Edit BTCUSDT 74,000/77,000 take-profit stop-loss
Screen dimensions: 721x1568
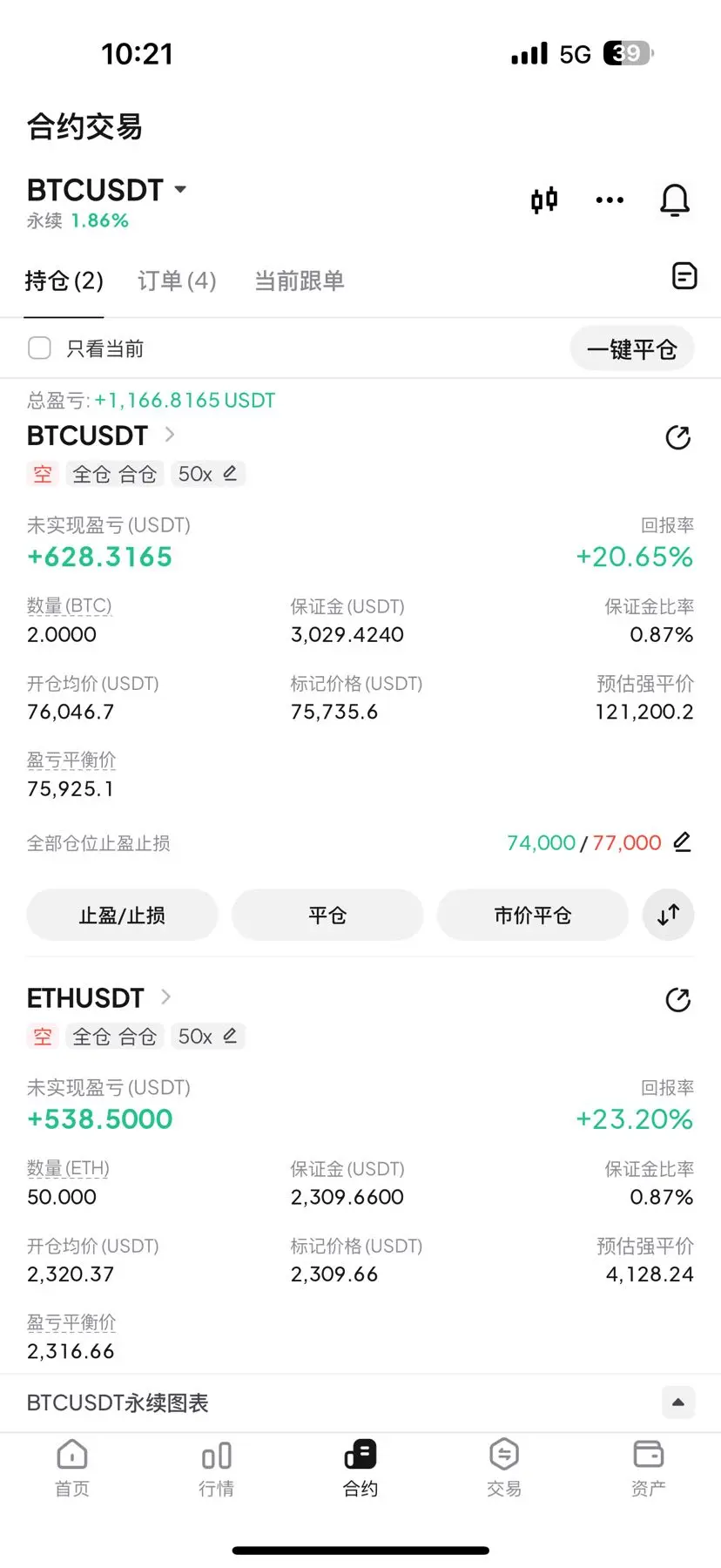683,842
